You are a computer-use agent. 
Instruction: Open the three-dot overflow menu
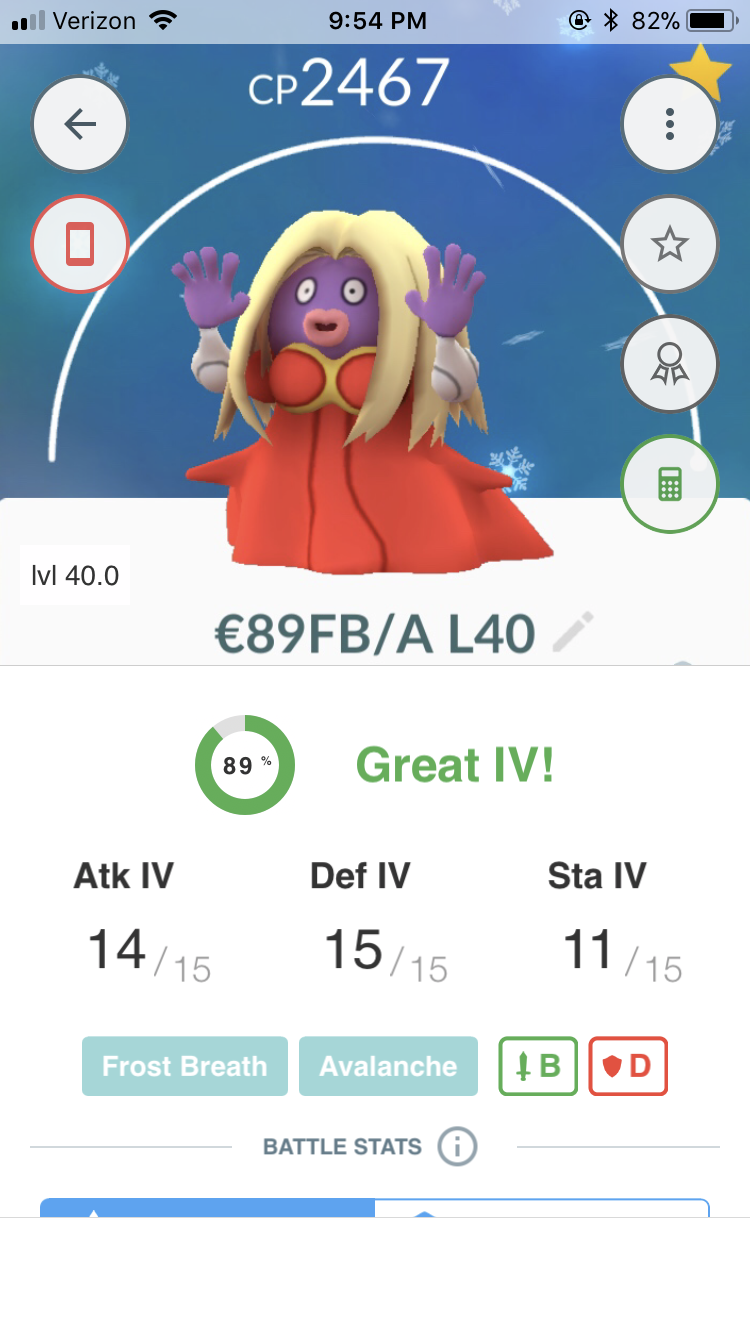pos(670,124)
